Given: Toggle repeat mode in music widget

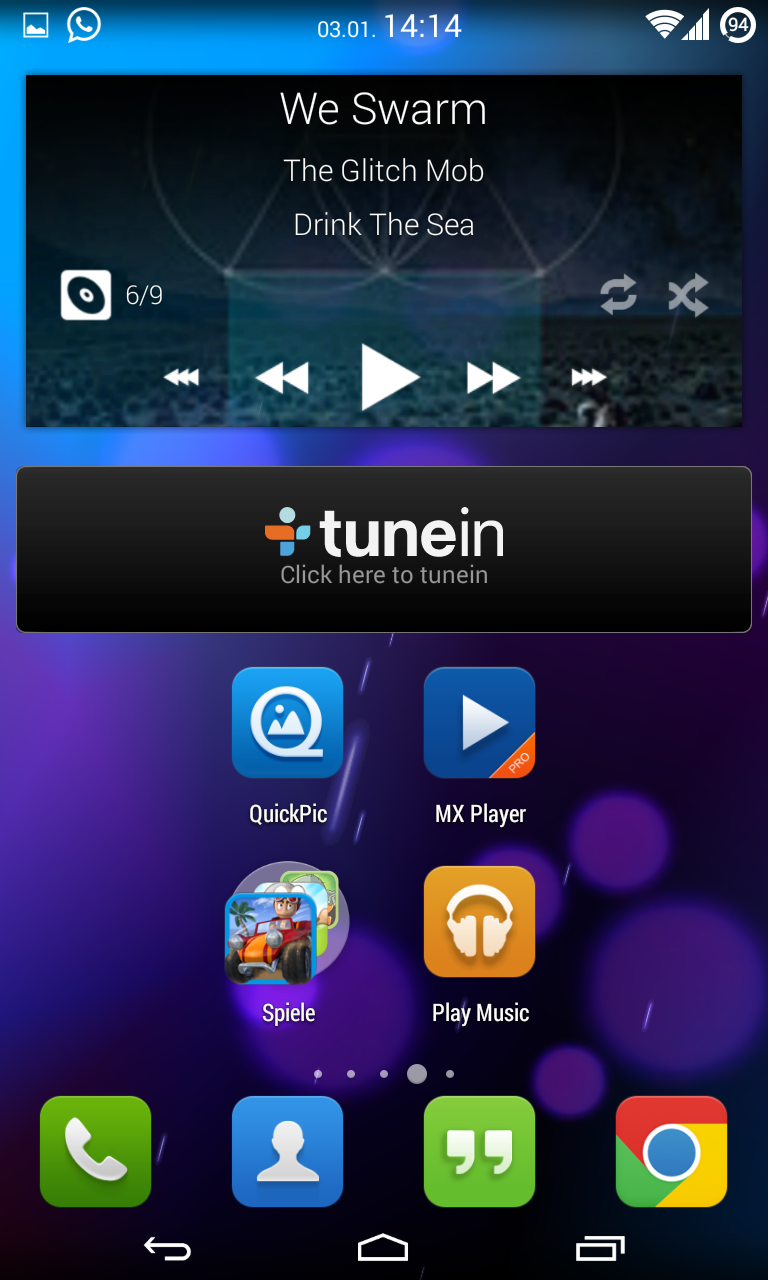Looking at the screenshot, I should point(618,295).
